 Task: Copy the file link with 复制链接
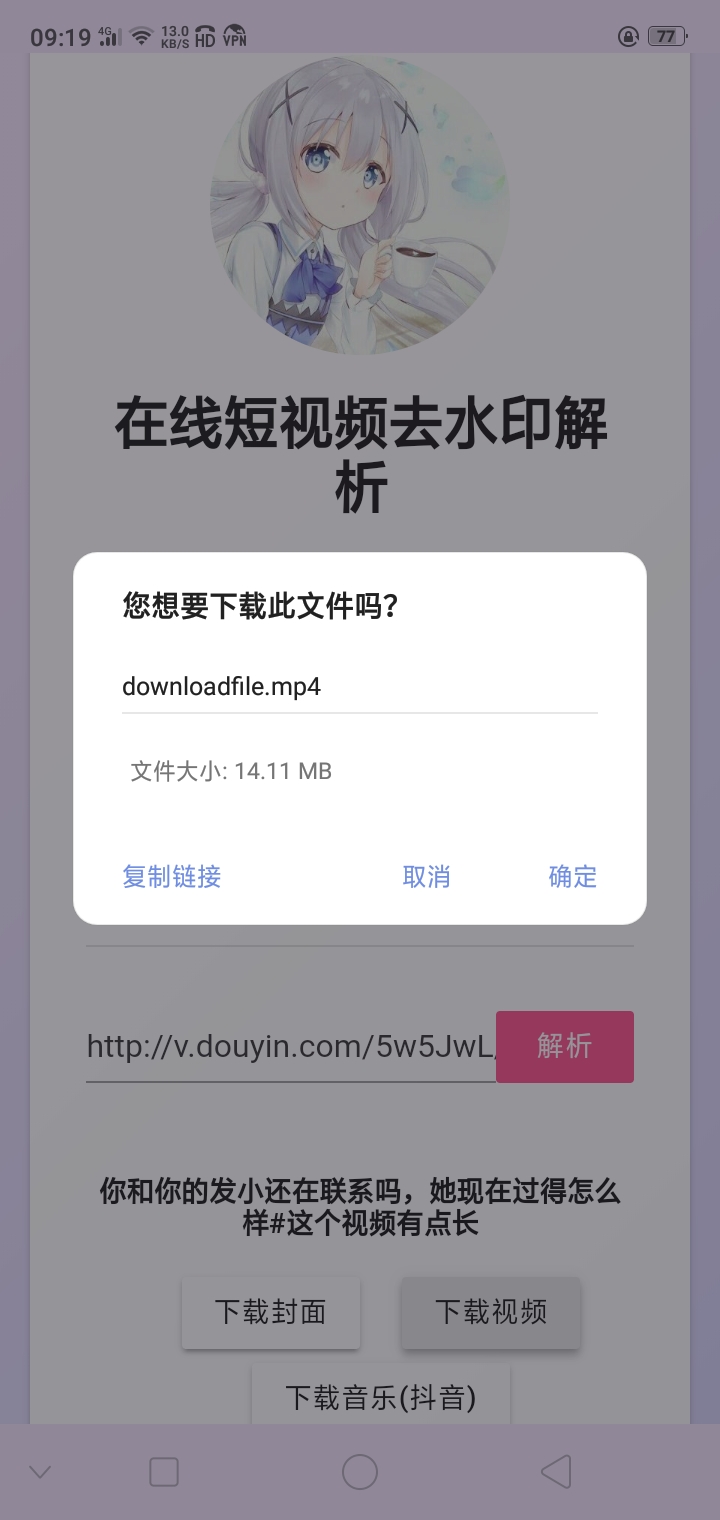click(172, 877)
